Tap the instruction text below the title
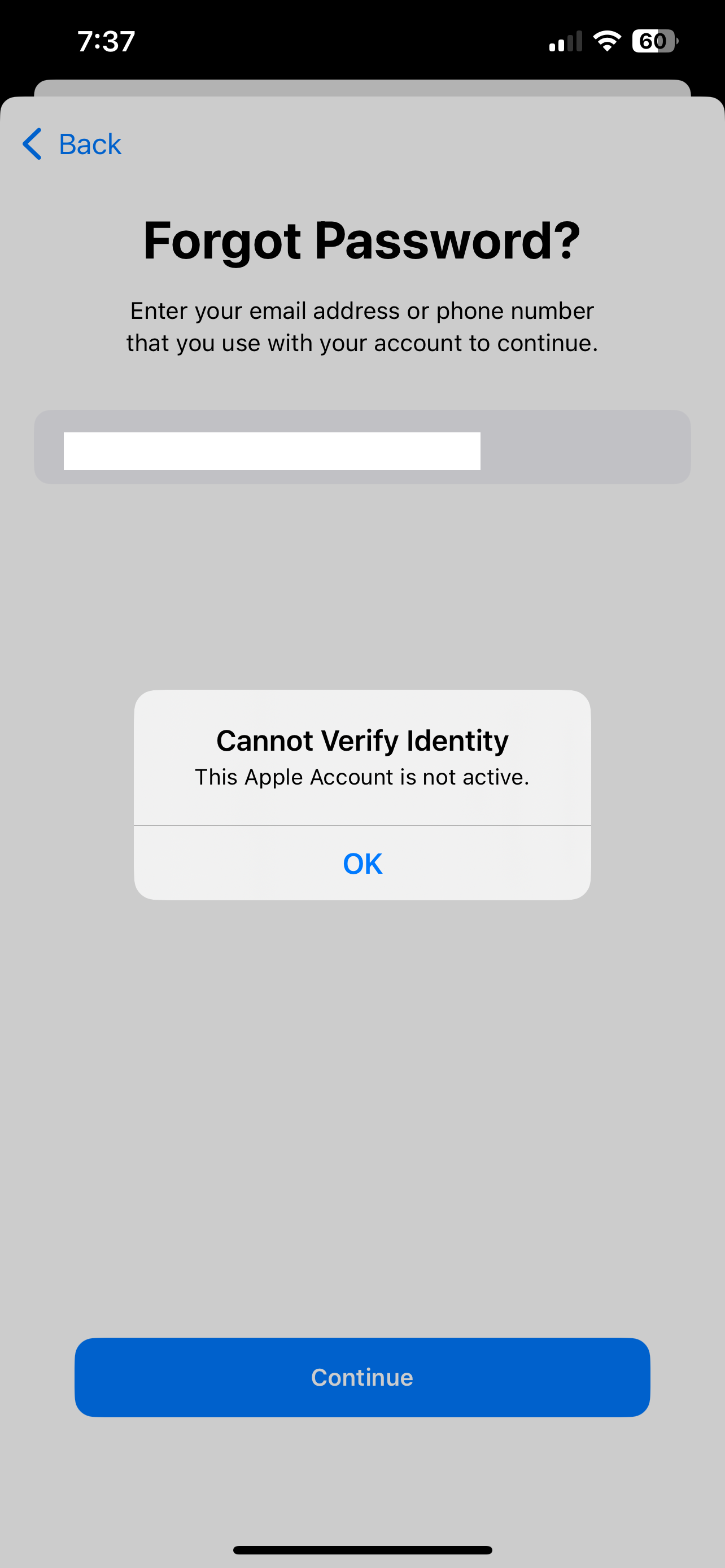 pos(361,326)
